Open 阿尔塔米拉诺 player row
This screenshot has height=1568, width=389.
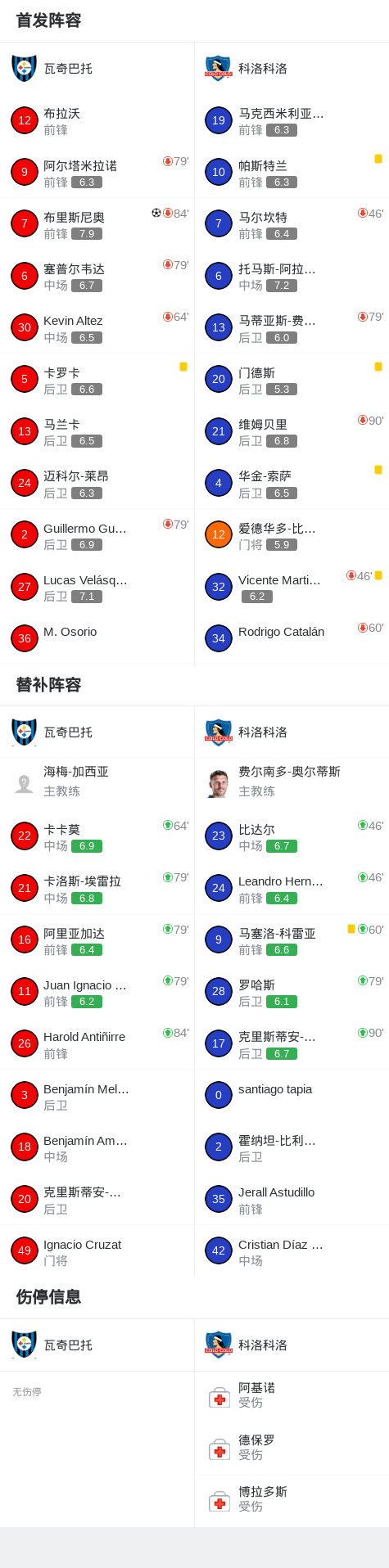(x=97, y=173)
